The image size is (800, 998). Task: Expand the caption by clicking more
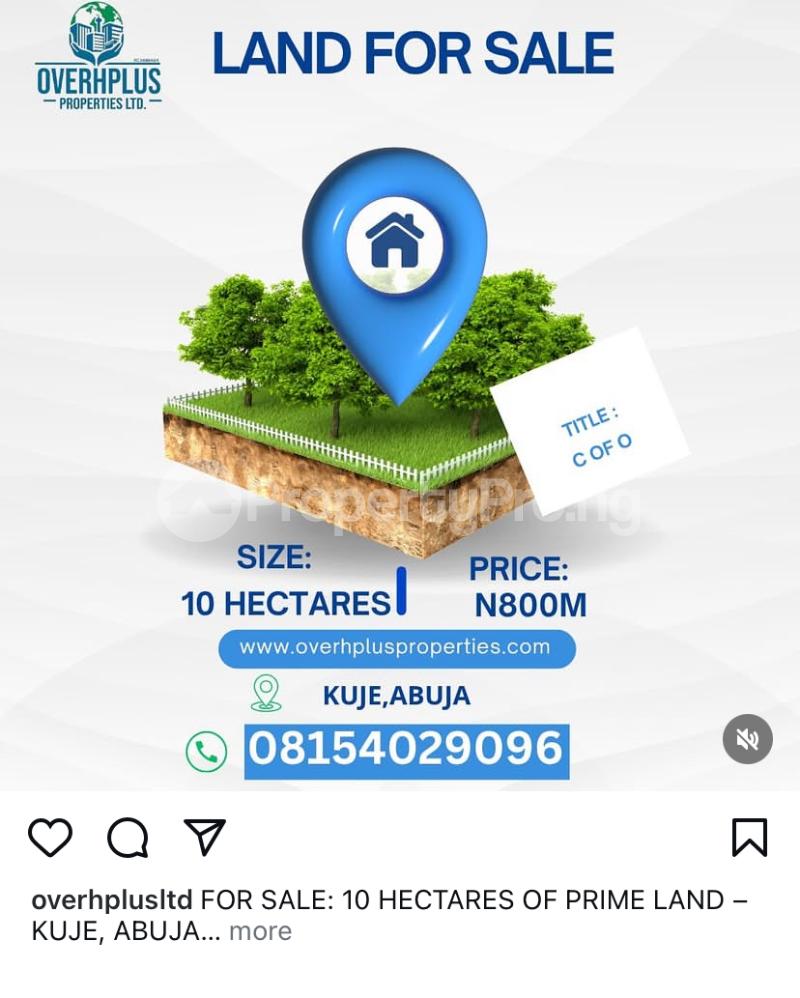259,932
